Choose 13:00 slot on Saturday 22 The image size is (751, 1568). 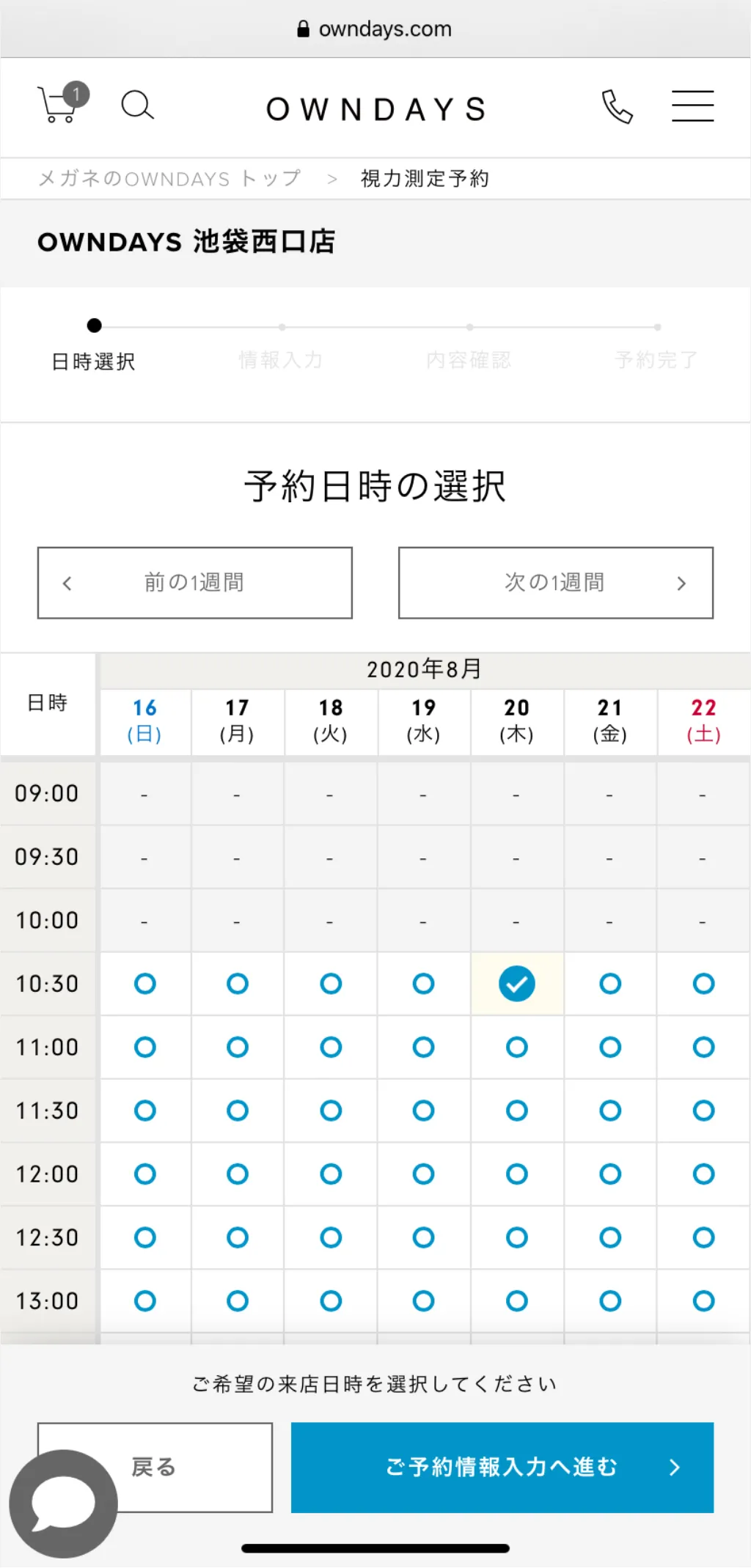(703, 1301)
